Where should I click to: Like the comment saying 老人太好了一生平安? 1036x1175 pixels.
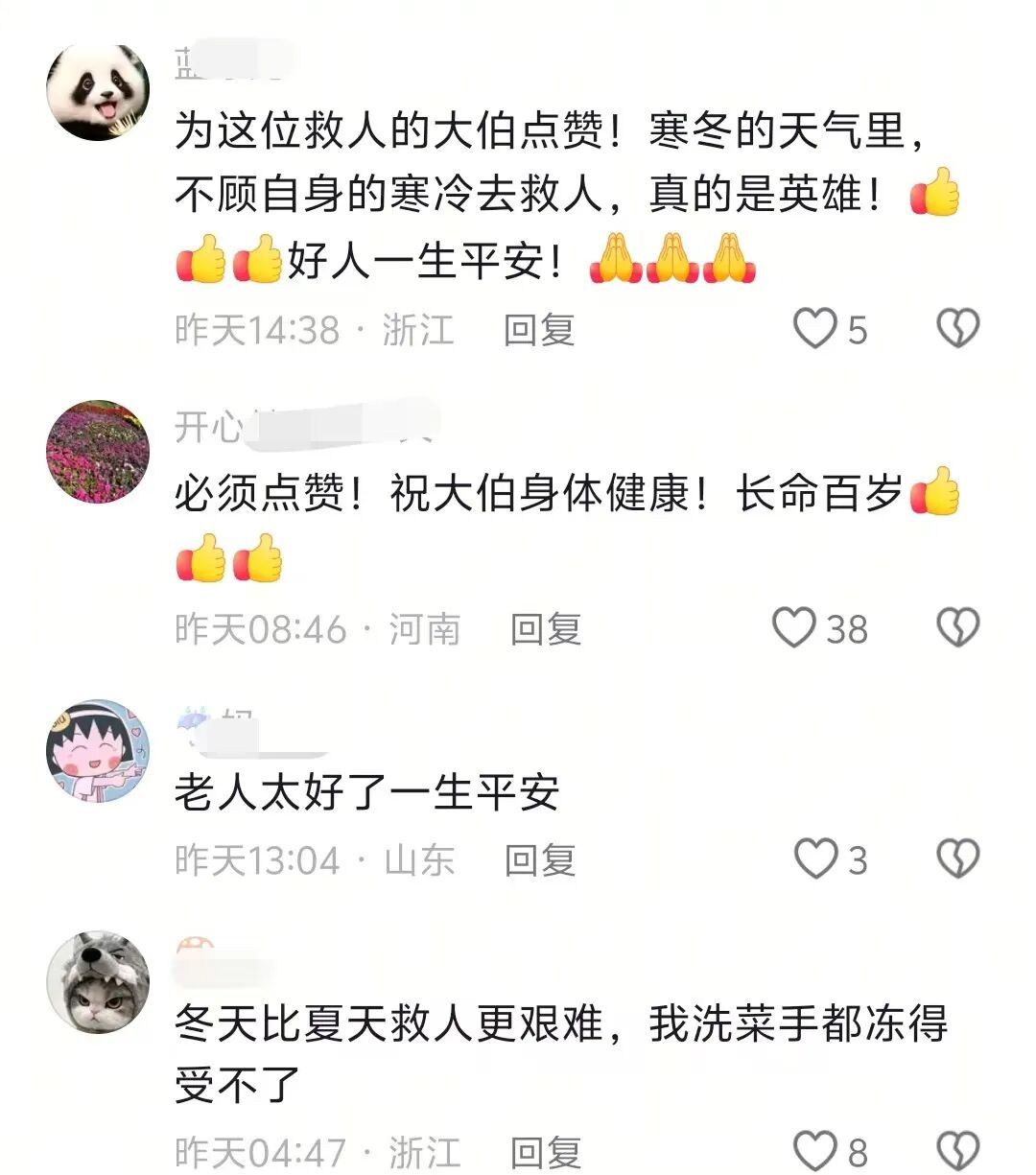point(816,858)
